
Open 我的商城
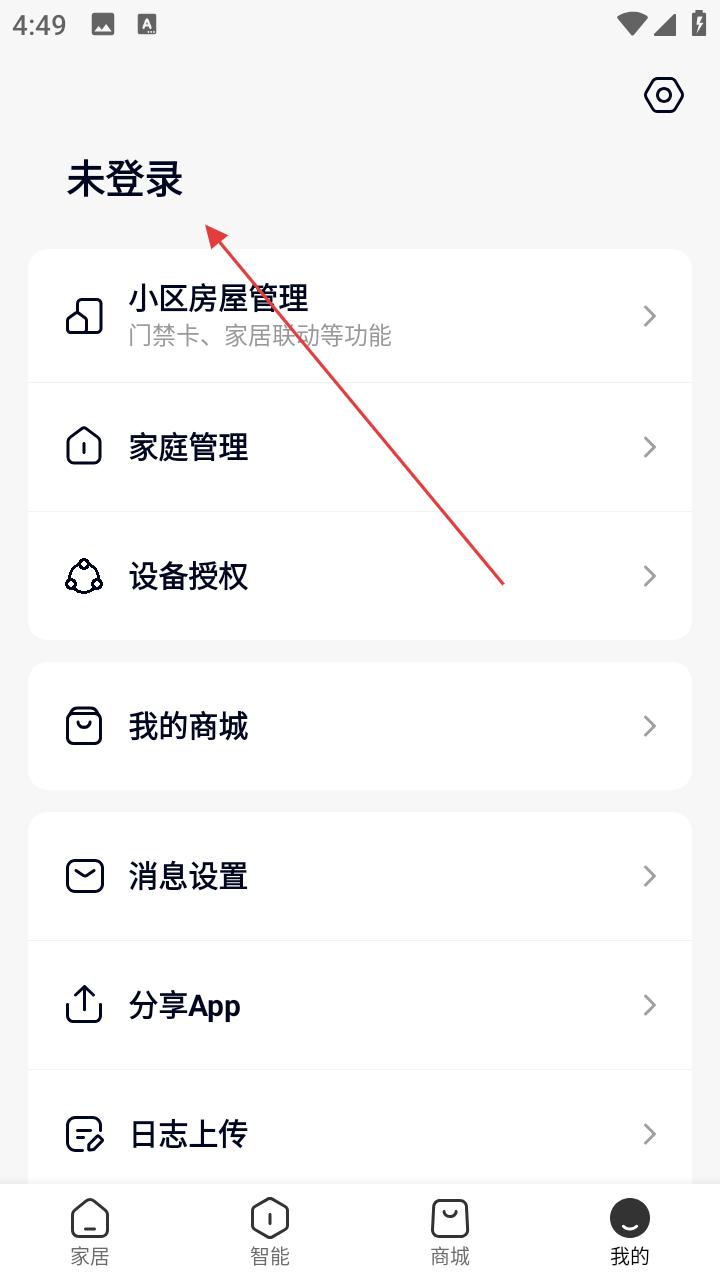tap(360, 726)
